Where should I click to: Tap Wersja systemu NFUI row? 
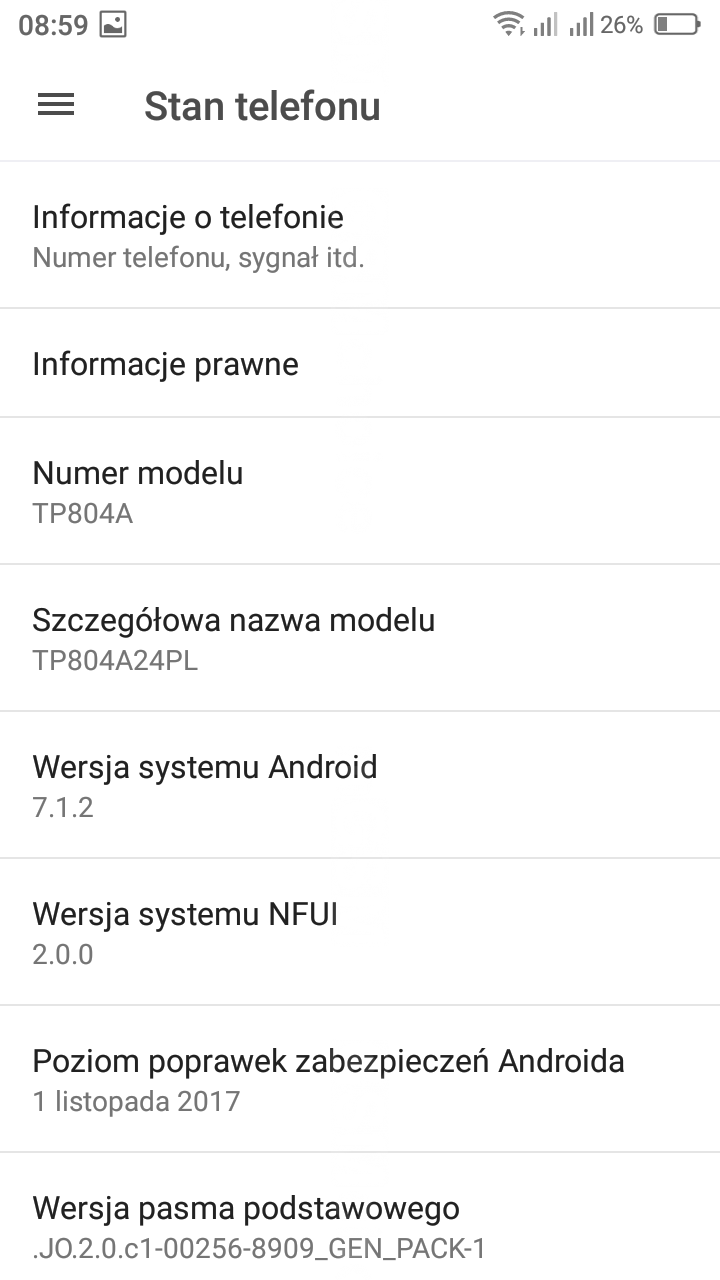pos(360,932)
